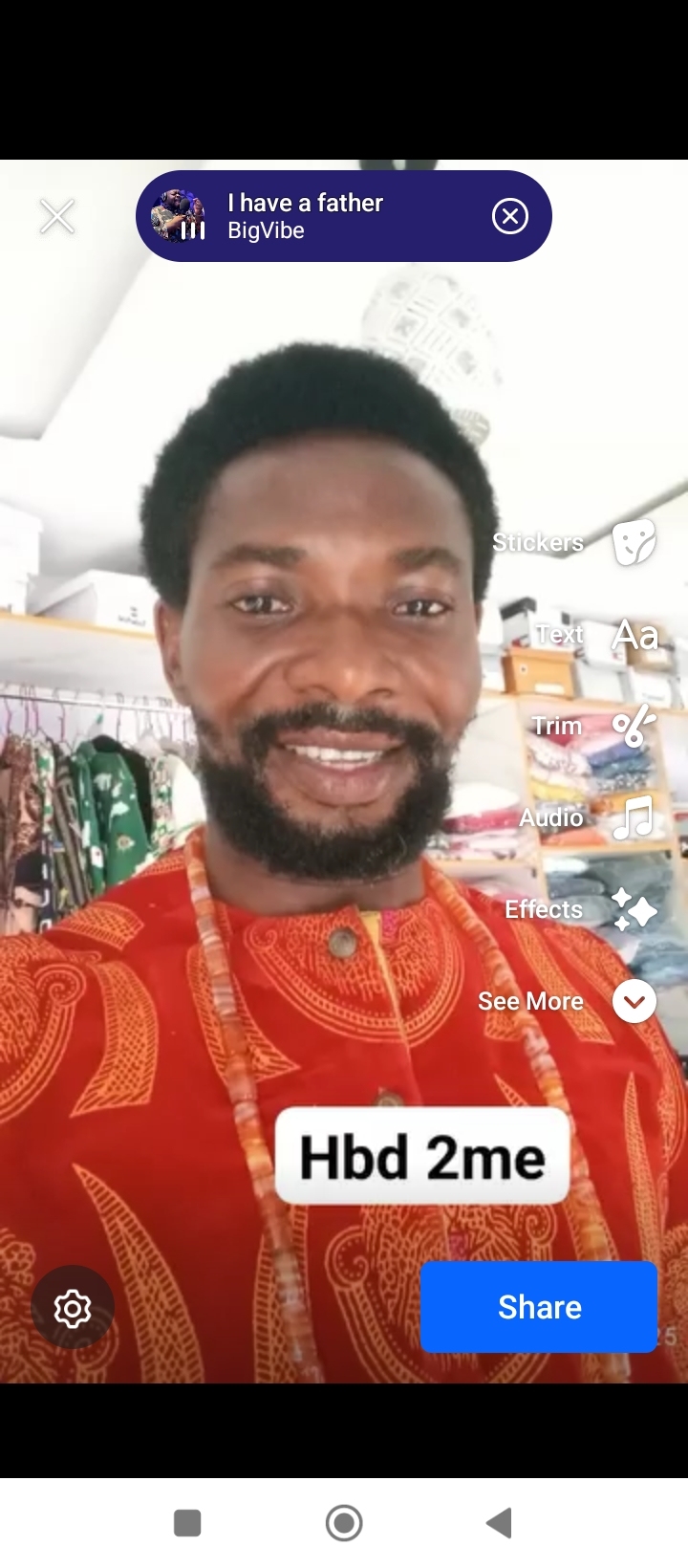
Task: Share the video with the blue button
Action: 539,1306
